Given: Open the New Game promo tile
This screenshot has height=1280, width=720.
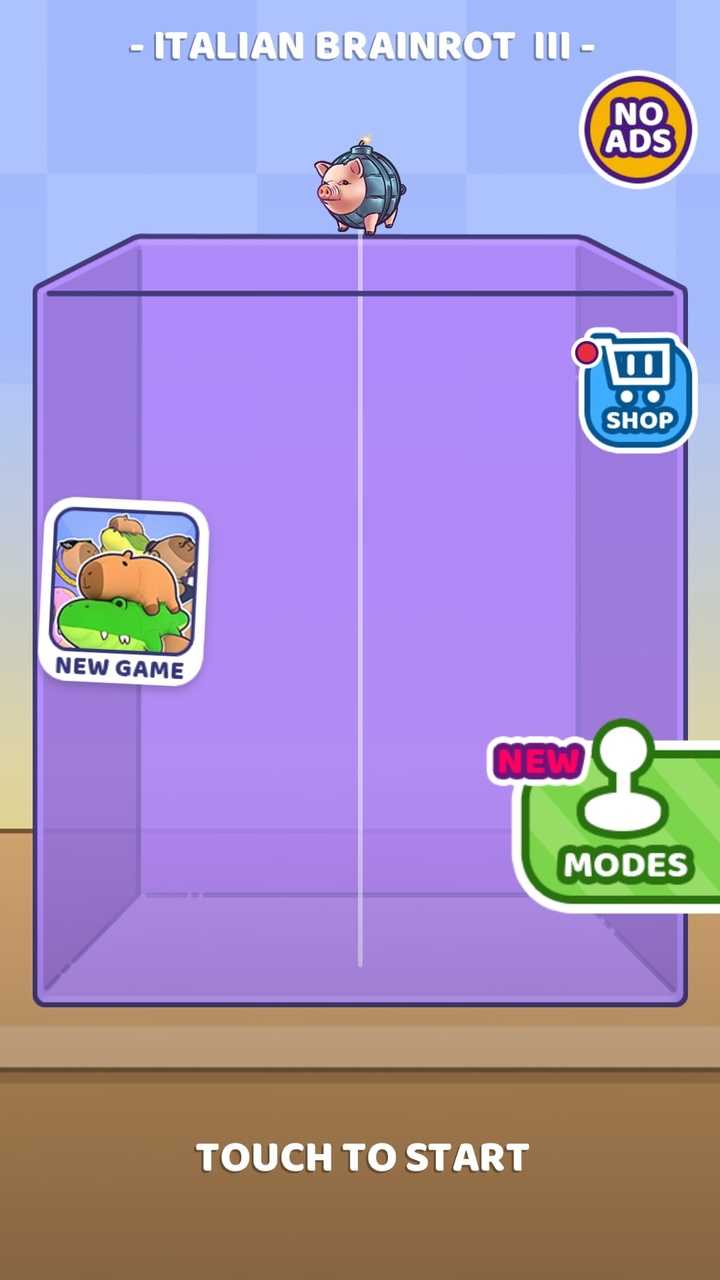Looking at the screenshot, I should pyautogui.click(x=122, y=591).
